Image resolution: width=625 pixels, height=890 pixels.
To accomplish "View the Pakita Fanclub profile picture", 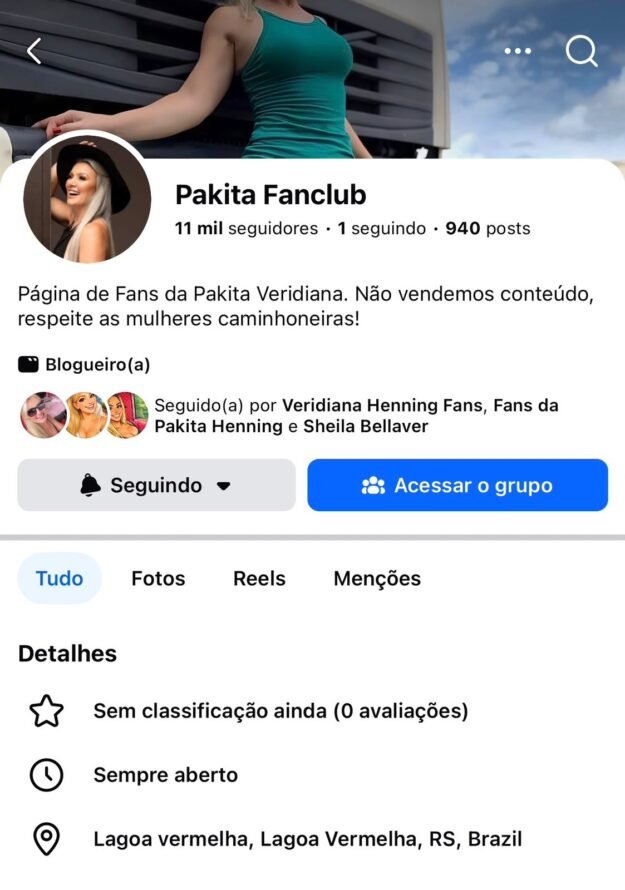I will [87, 198].
